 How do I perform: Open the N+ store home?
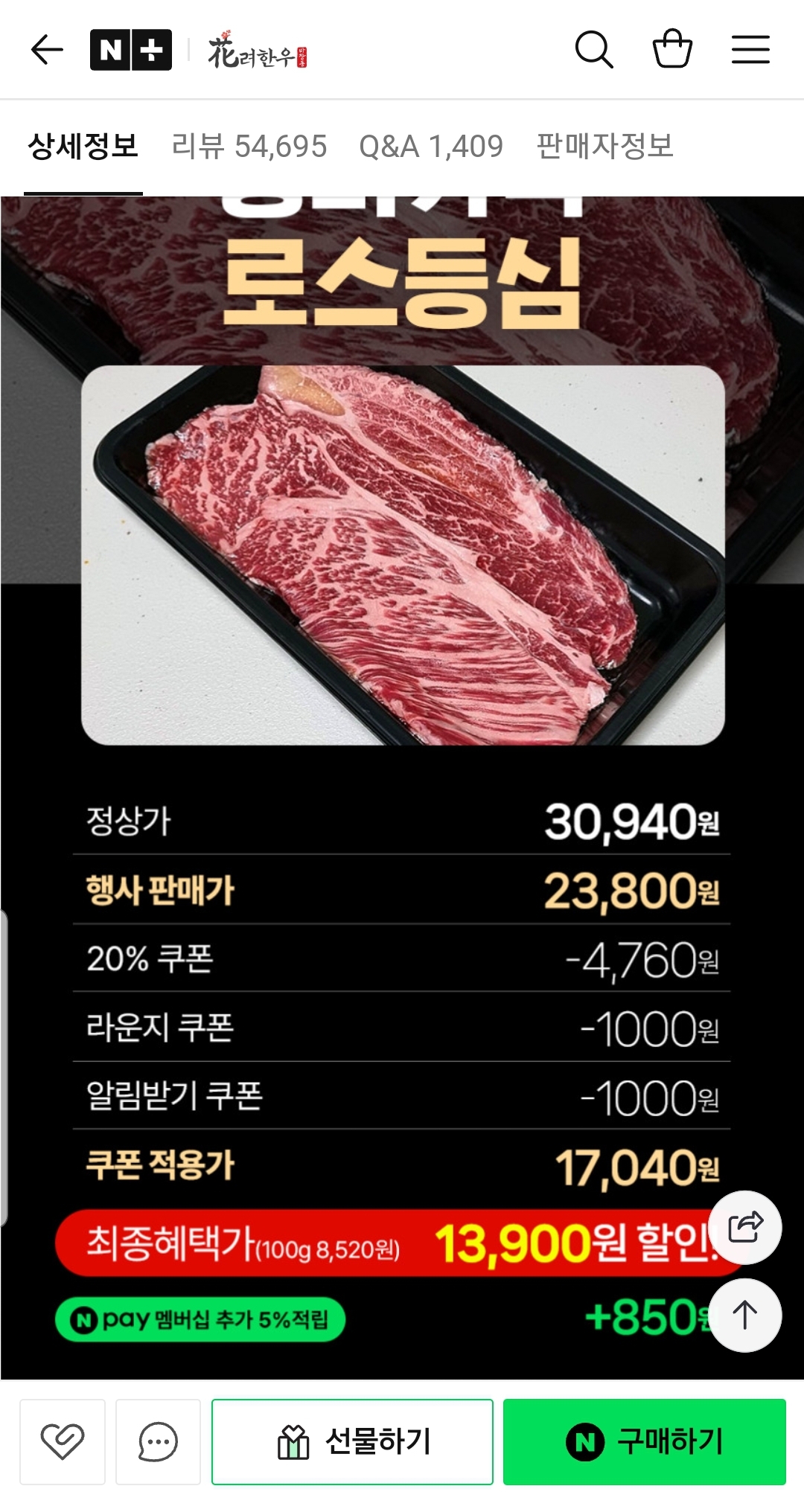[131, 51]
